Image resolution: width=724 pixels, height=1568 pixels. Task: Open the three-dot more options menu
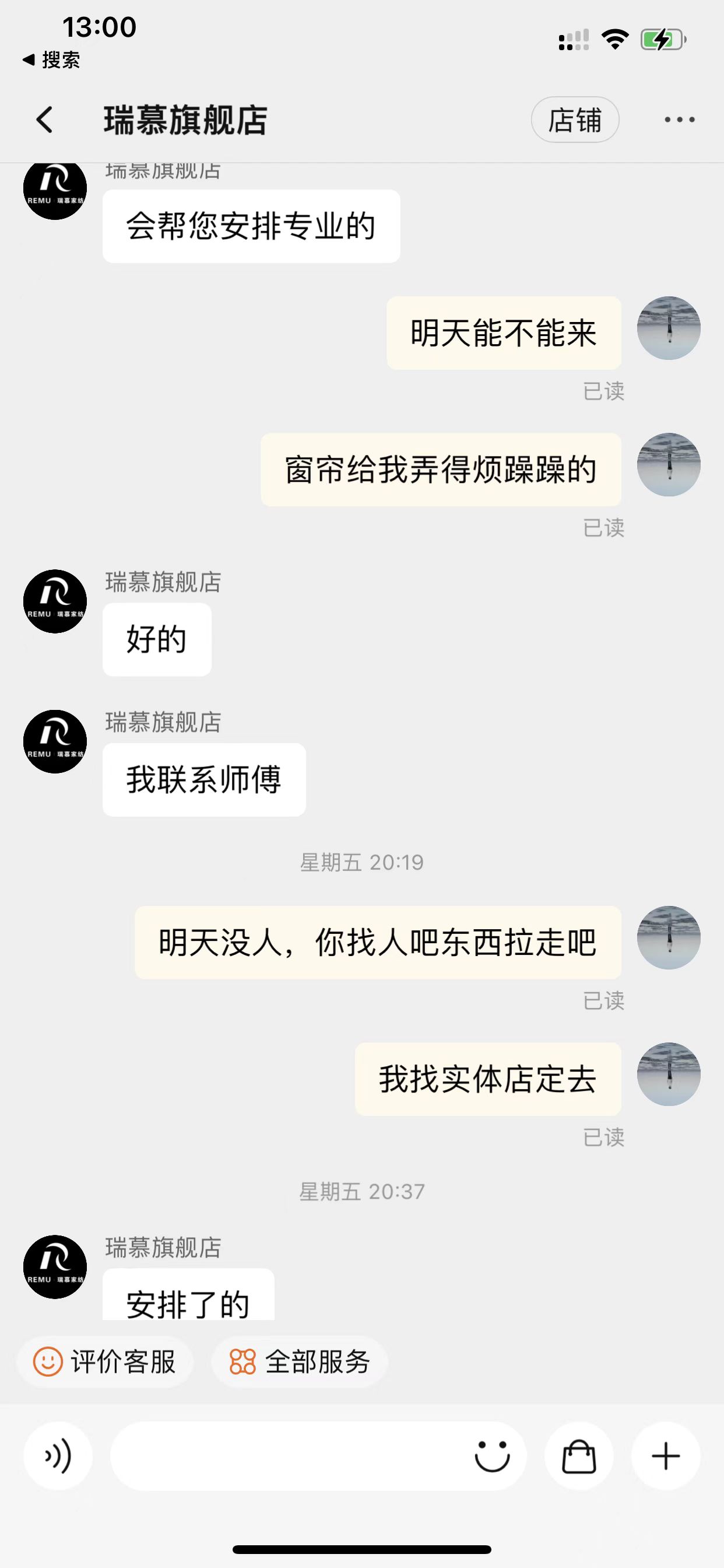coord(679,120)
